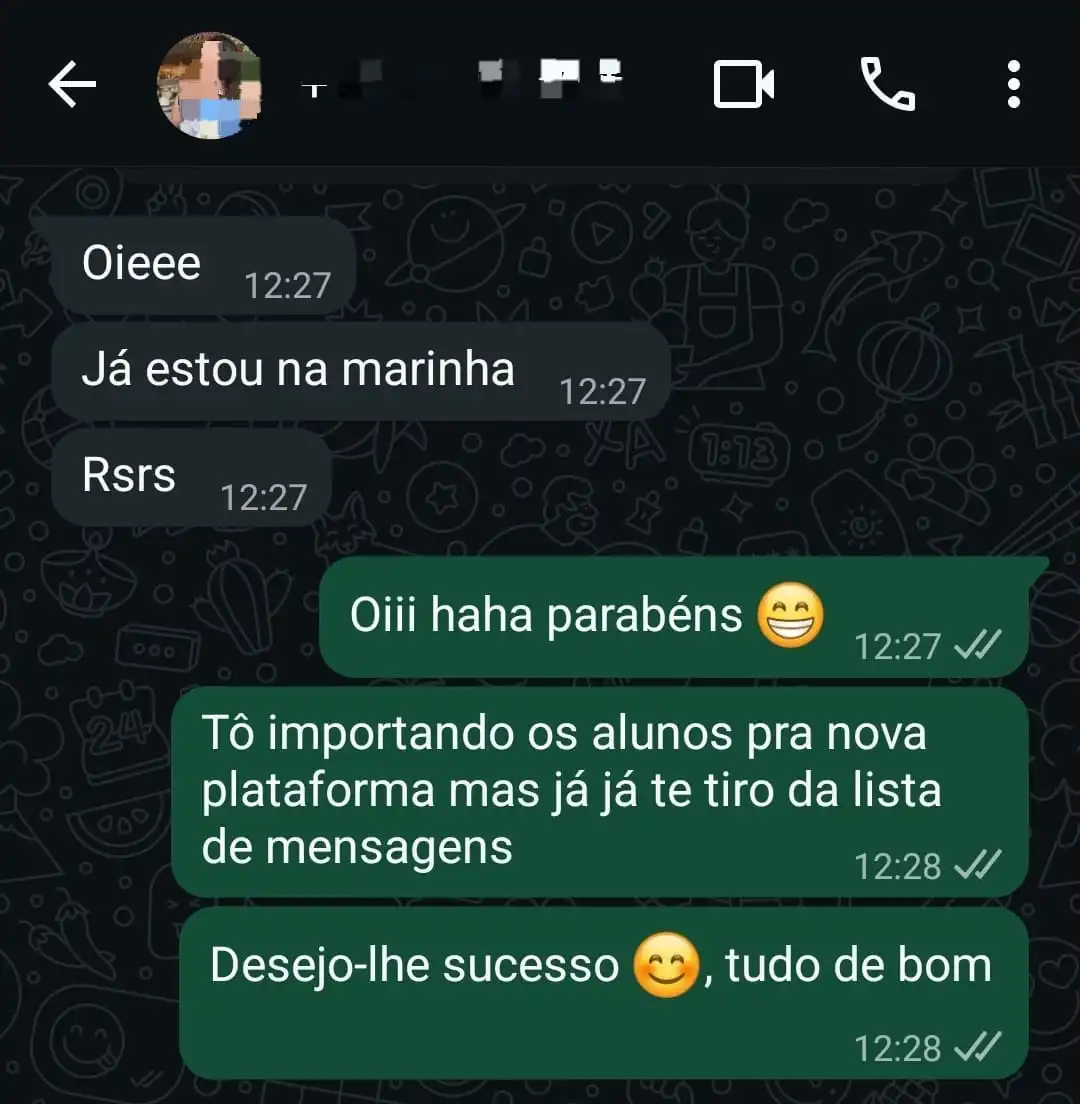Tap the 12:27 timestamp on 'Oieee'
The height and width of the screenshot is (1104, 1080).
click(288, 286)
